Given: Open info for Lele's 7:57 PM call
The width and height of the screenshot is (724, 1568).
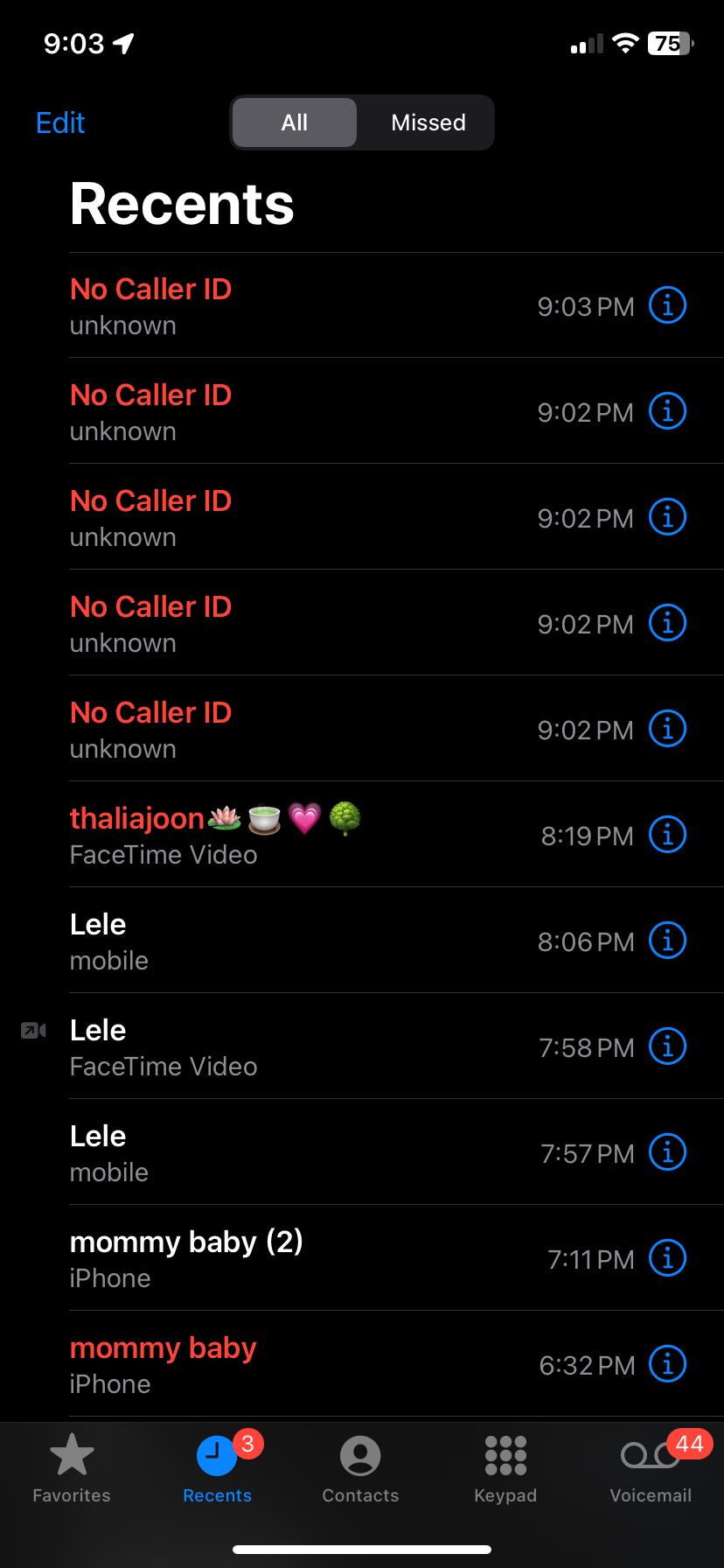Looking at the screenshot, I should [x=667, y=1152].
